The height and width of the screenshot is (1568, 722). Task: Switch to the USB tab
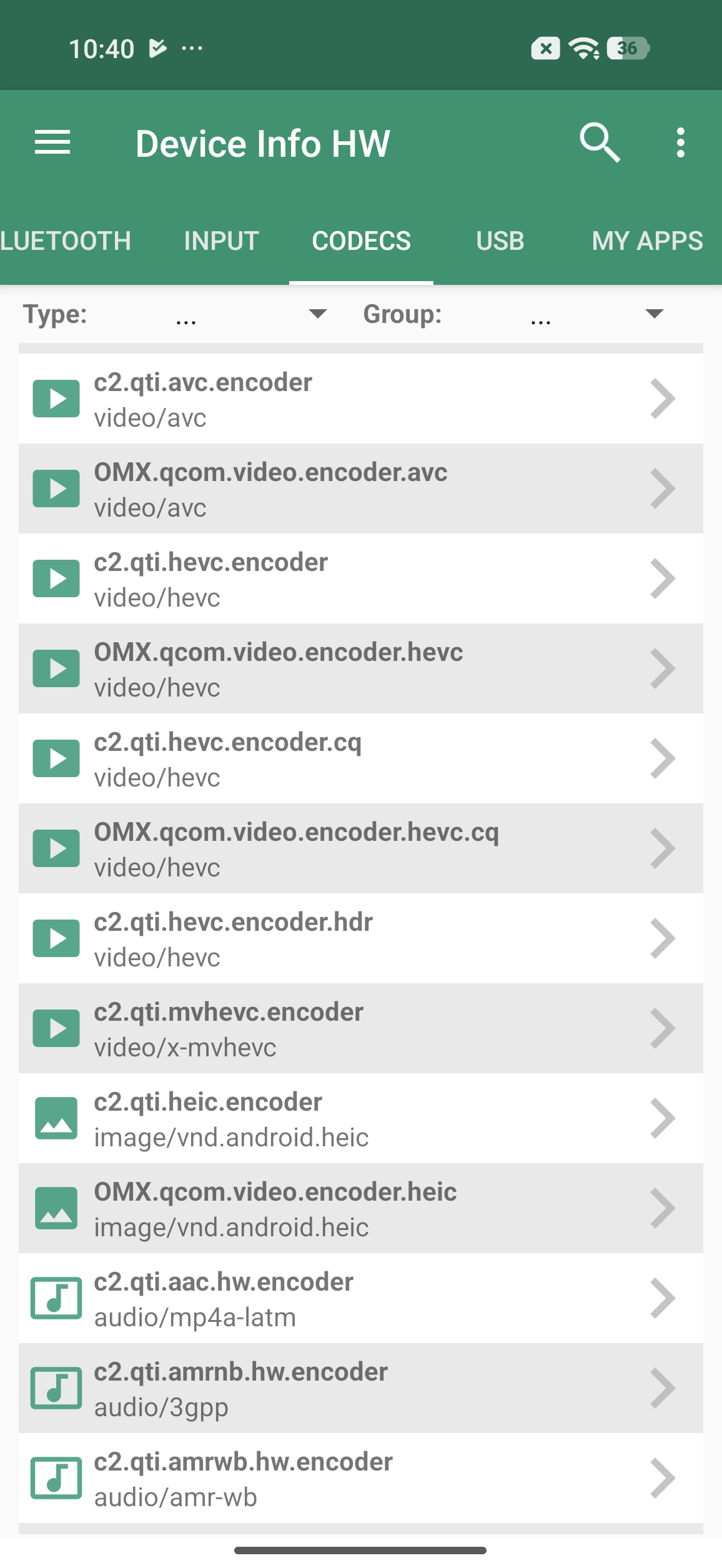[500, 241]
